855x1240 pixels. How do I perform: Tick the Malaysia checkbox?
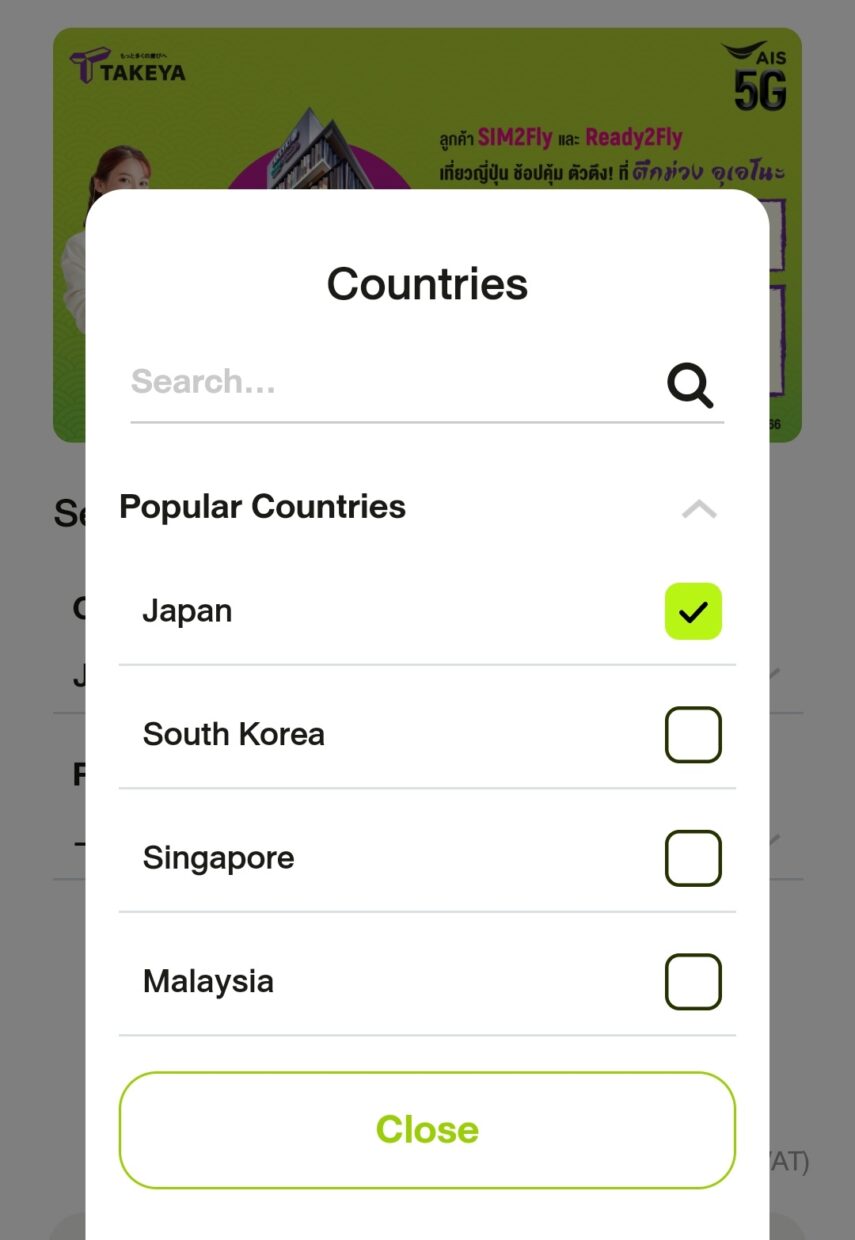693,982
